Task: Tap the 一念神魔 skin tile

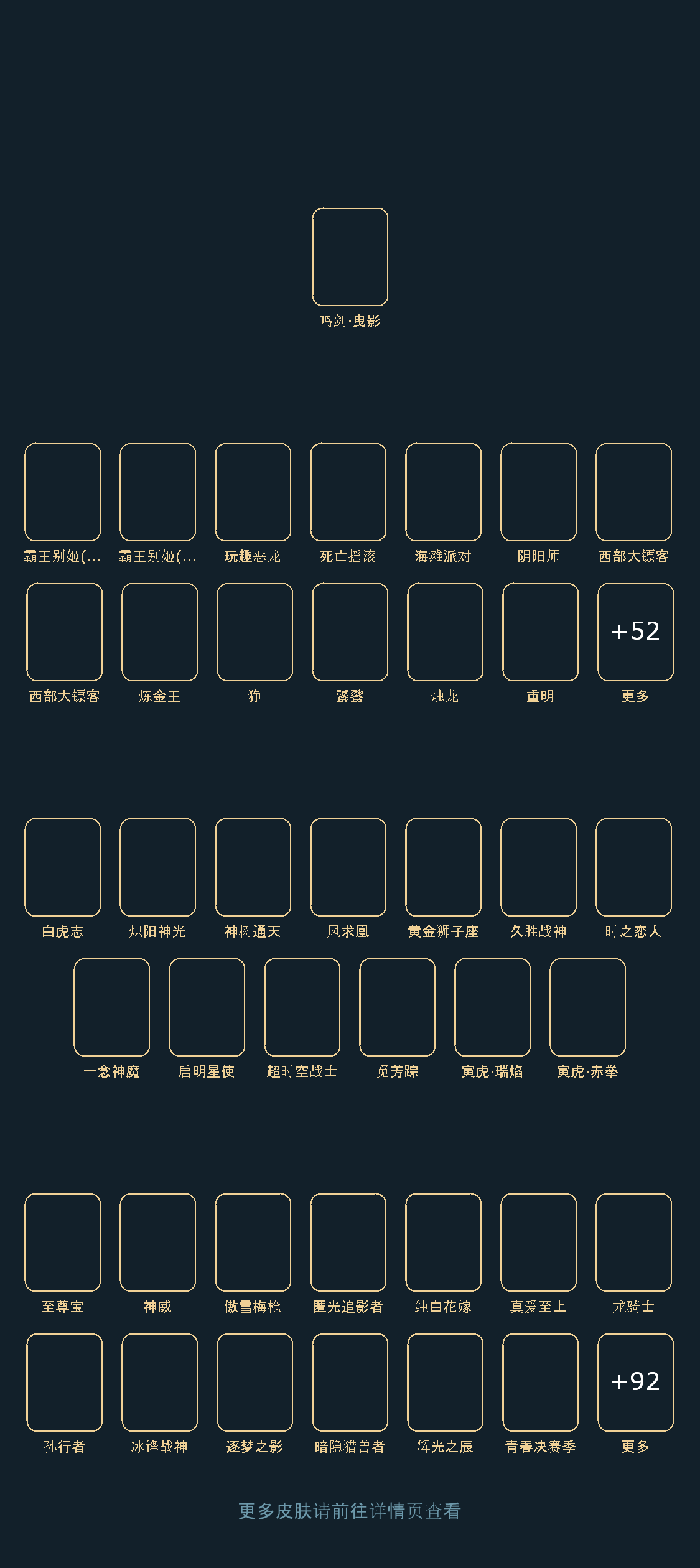Action: (x=111, y=1007)
